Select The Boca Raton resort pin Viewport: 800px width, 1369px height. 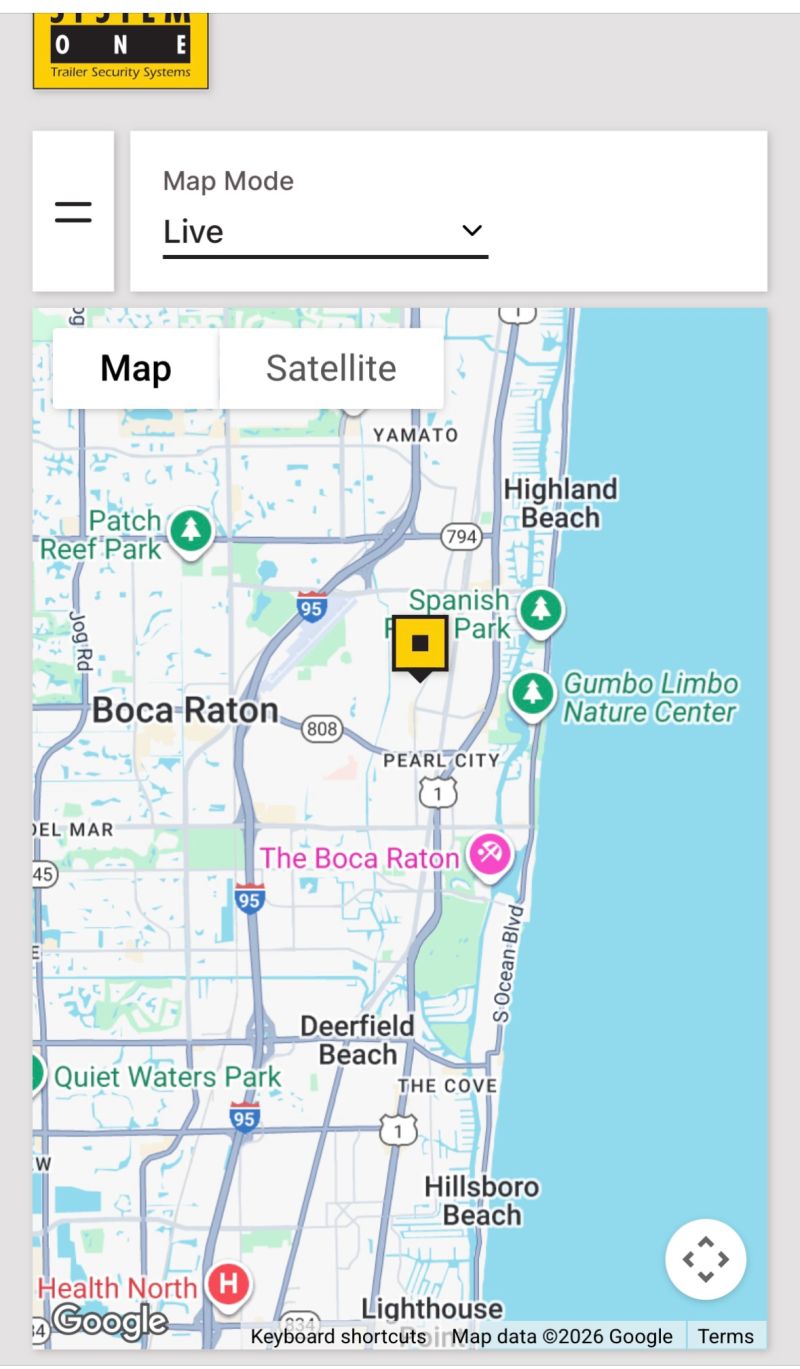tap(491, 856)
